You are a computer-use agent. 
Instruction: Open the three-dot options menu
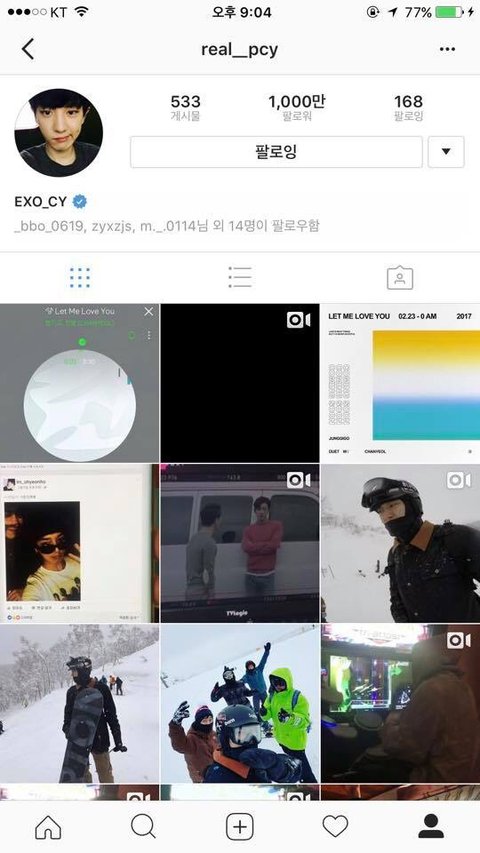pyautogui.click(x=447, y=50)
